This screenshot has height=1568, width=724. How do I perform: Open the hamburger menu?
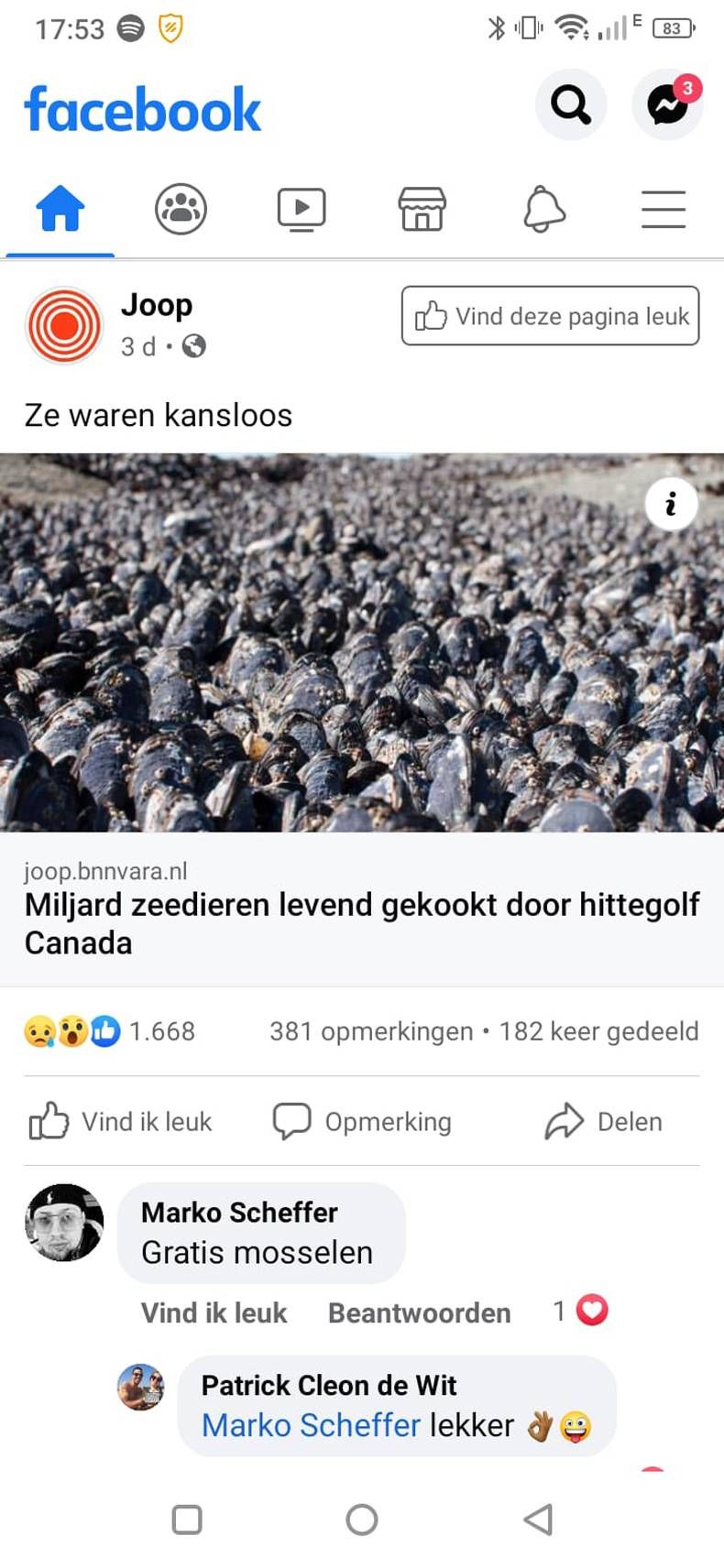pos(663,209)
